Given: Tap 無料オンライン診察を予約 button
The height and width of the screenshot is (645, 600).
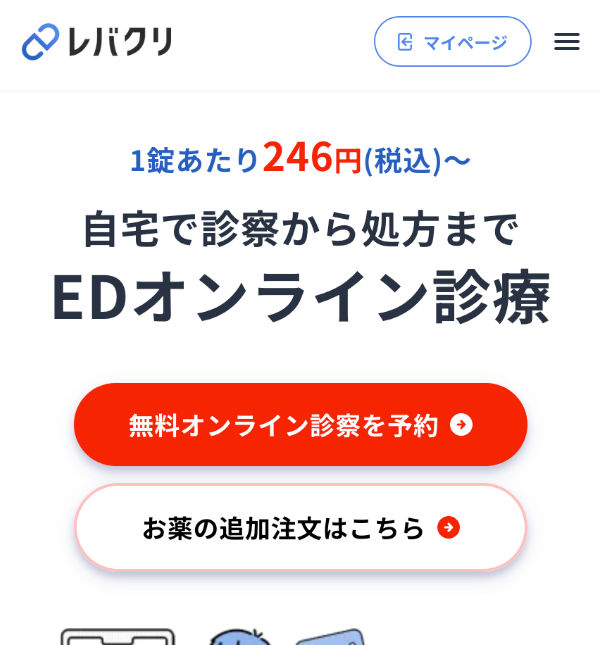Looking at the screenshot, I should coord(300,425).
